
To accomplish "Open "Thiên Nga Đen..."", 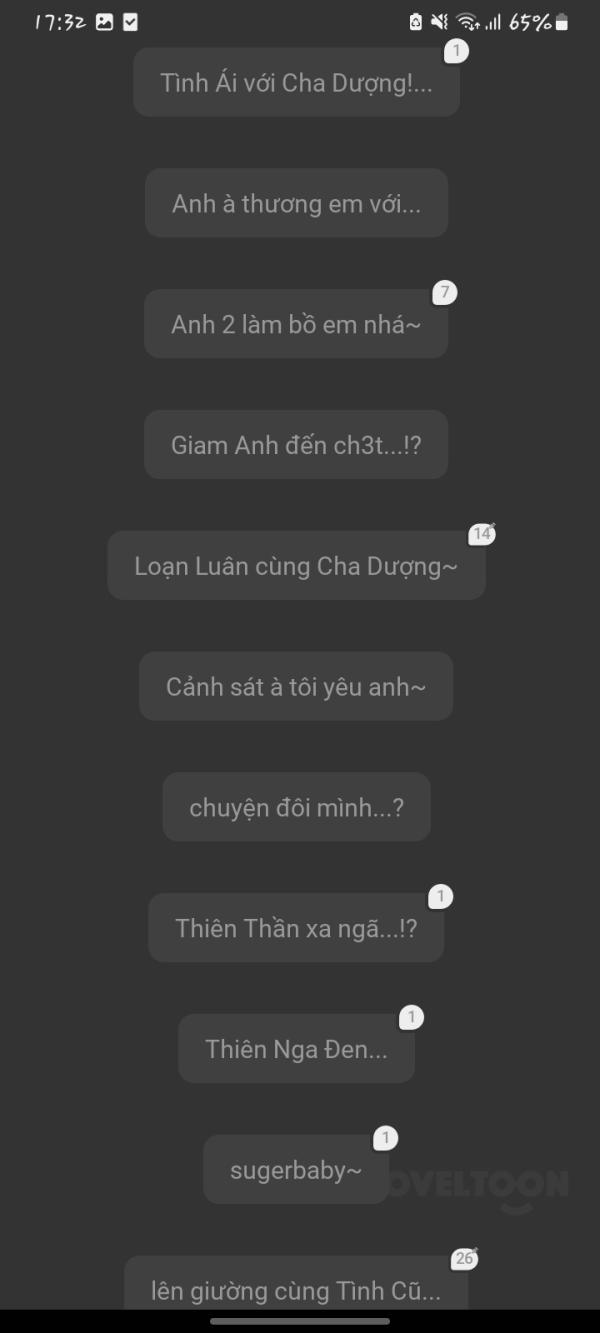I will tap(296, 1049).
